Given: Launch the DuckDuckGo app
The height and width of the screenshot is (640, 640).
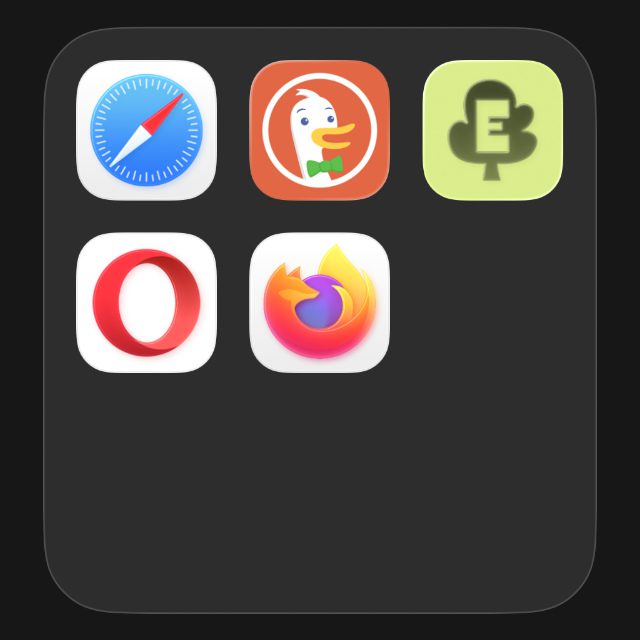Looking at the screenshot, I should click(x=319, y=130).
